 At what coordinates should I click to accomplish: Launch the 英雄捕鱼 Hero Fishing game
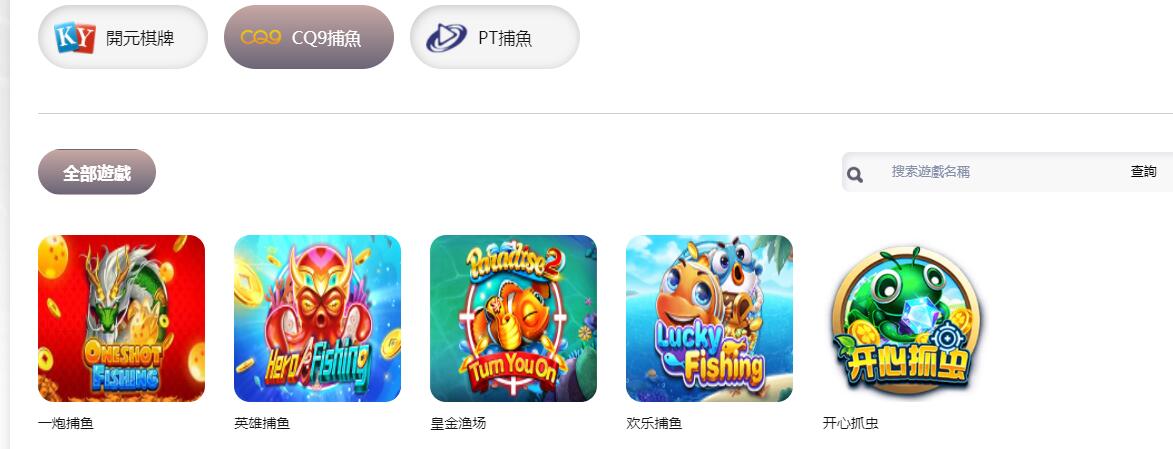(317, 318)
